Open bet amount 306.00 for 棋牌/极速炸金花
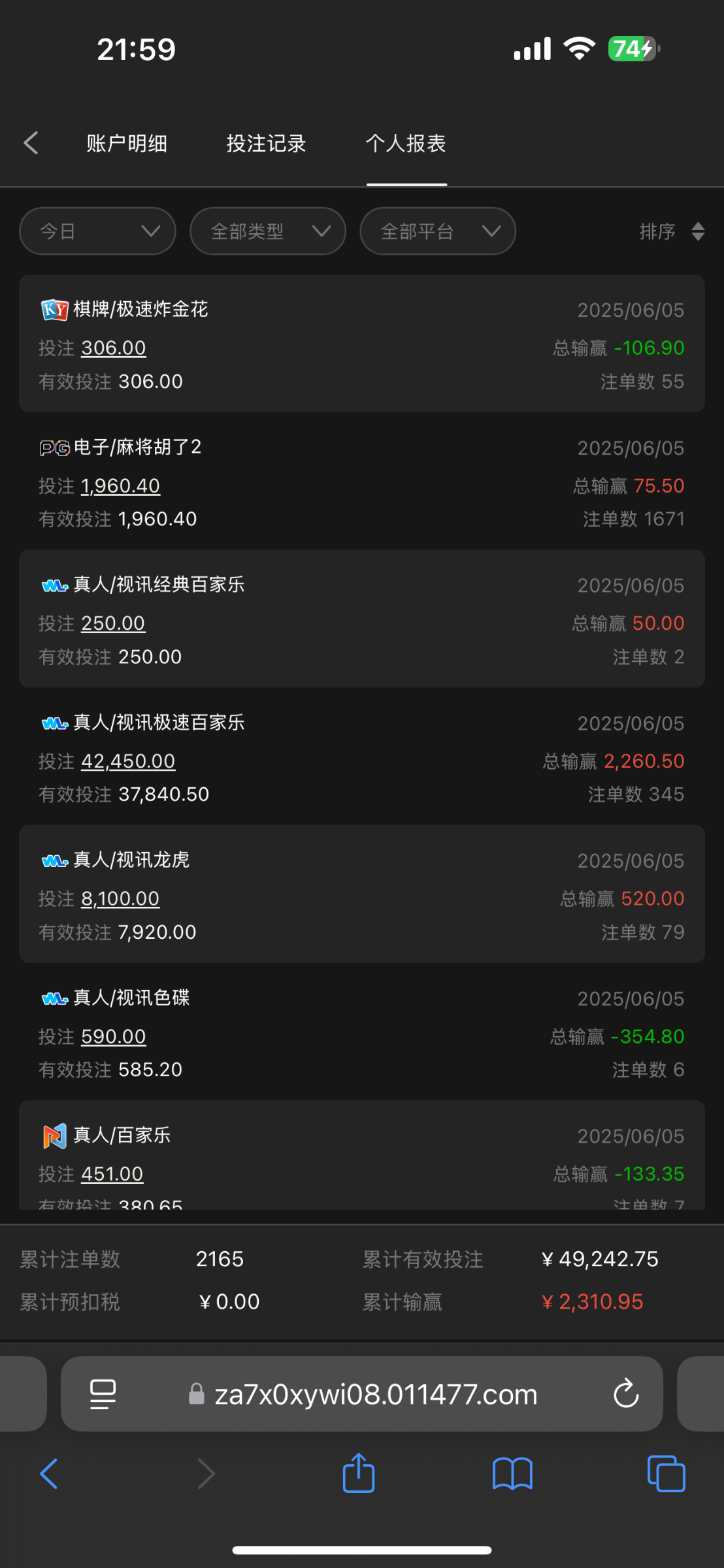The height and width of the screenshot is (1568, 724). coord(114,348)
